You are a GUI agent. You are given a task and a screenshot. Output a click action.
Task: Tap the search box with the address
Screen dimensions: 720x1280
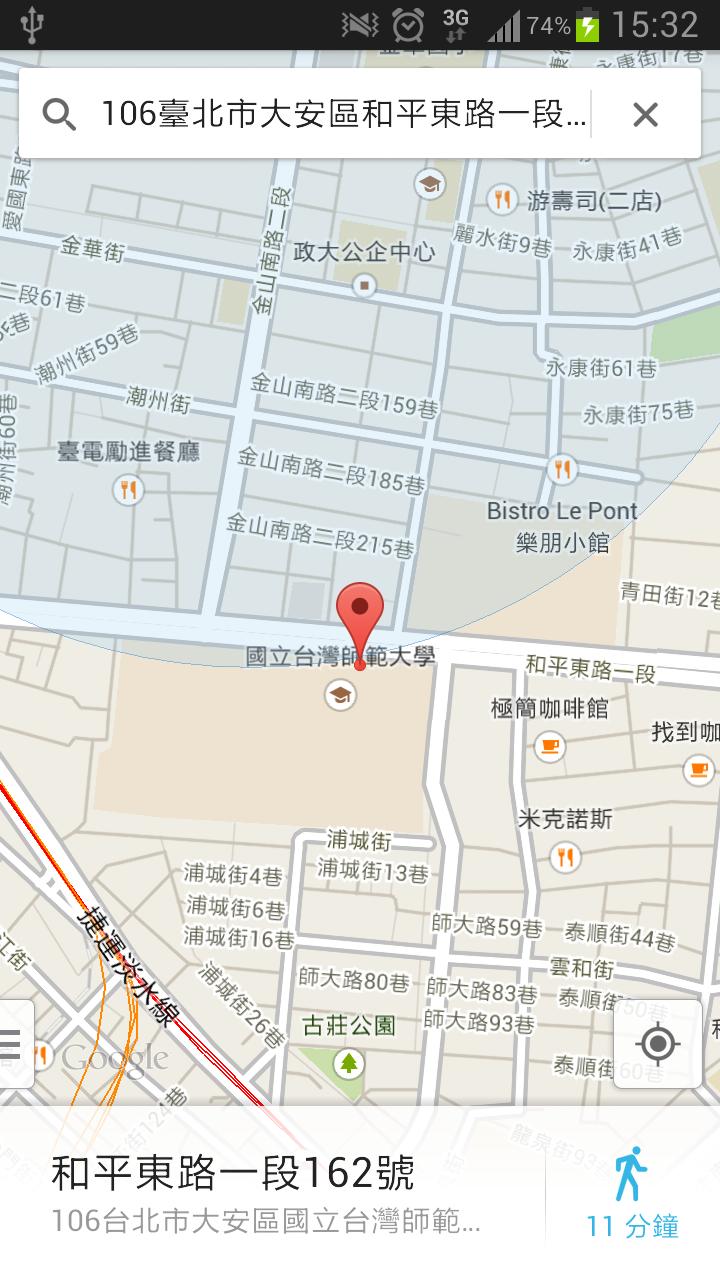340,115
